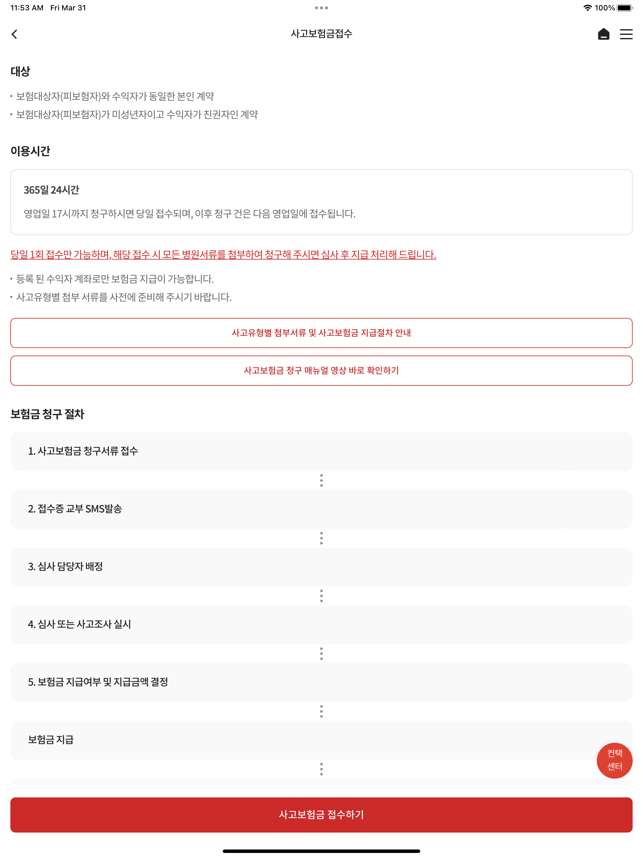Open the hamburger menu
This screenshot has height=858, width=643.
(x=626, y=34)
